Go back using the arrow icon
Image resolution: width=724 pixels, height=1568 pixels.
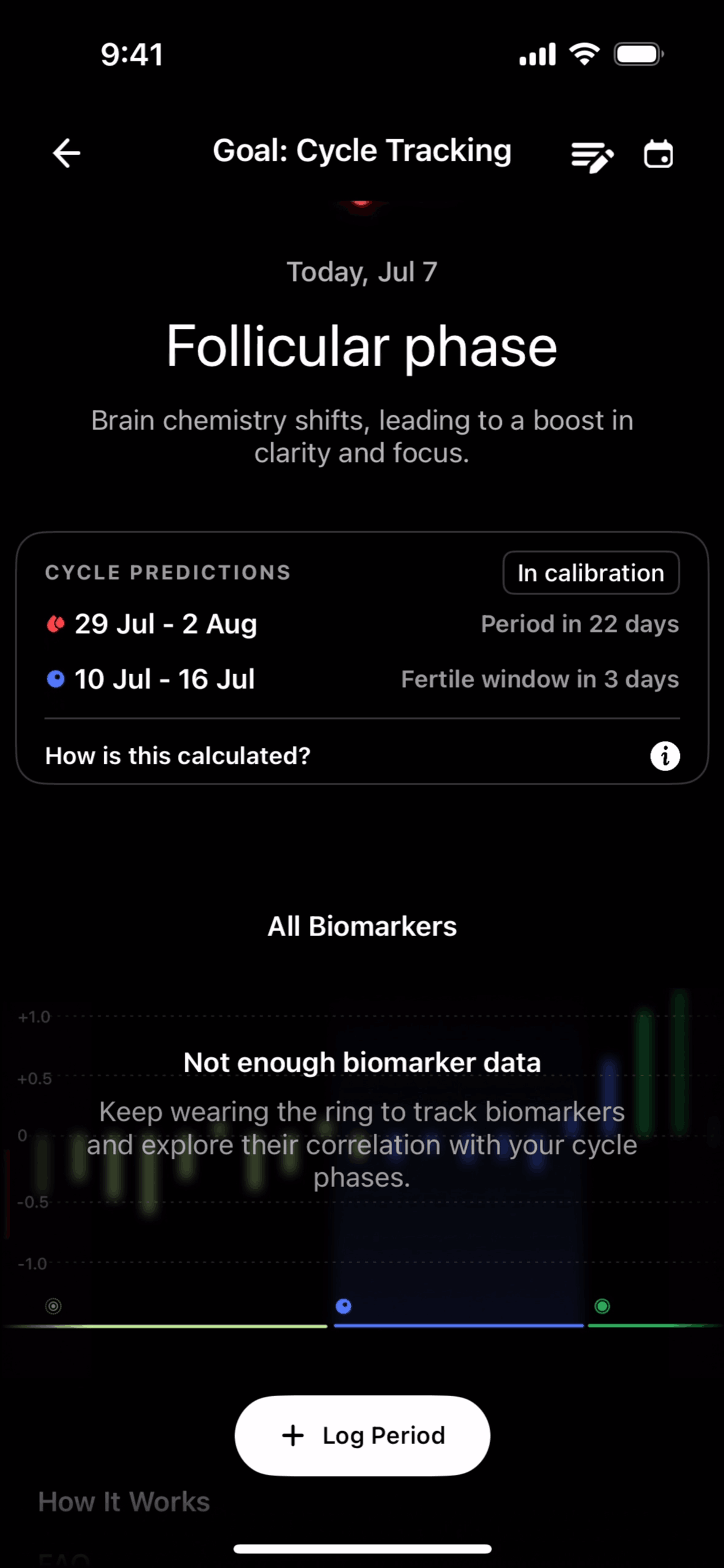tap(66, 153)
